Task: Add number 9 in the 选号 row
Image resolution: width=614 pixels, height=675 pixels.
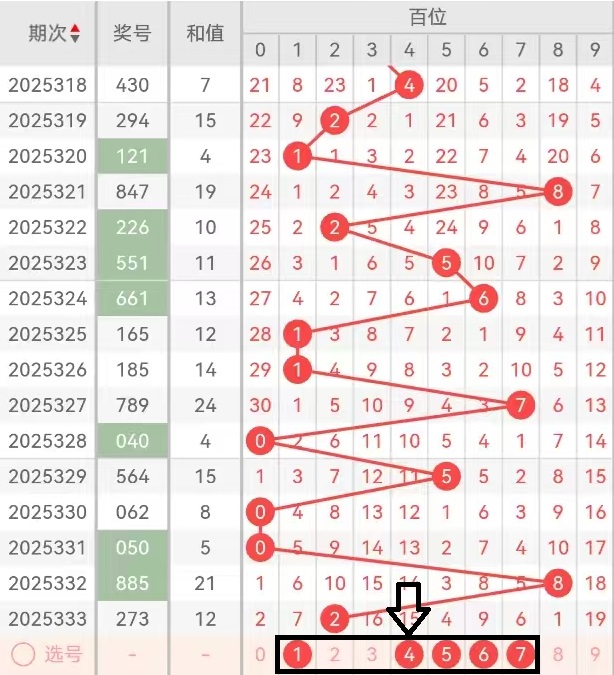Action: click(595, 656)
